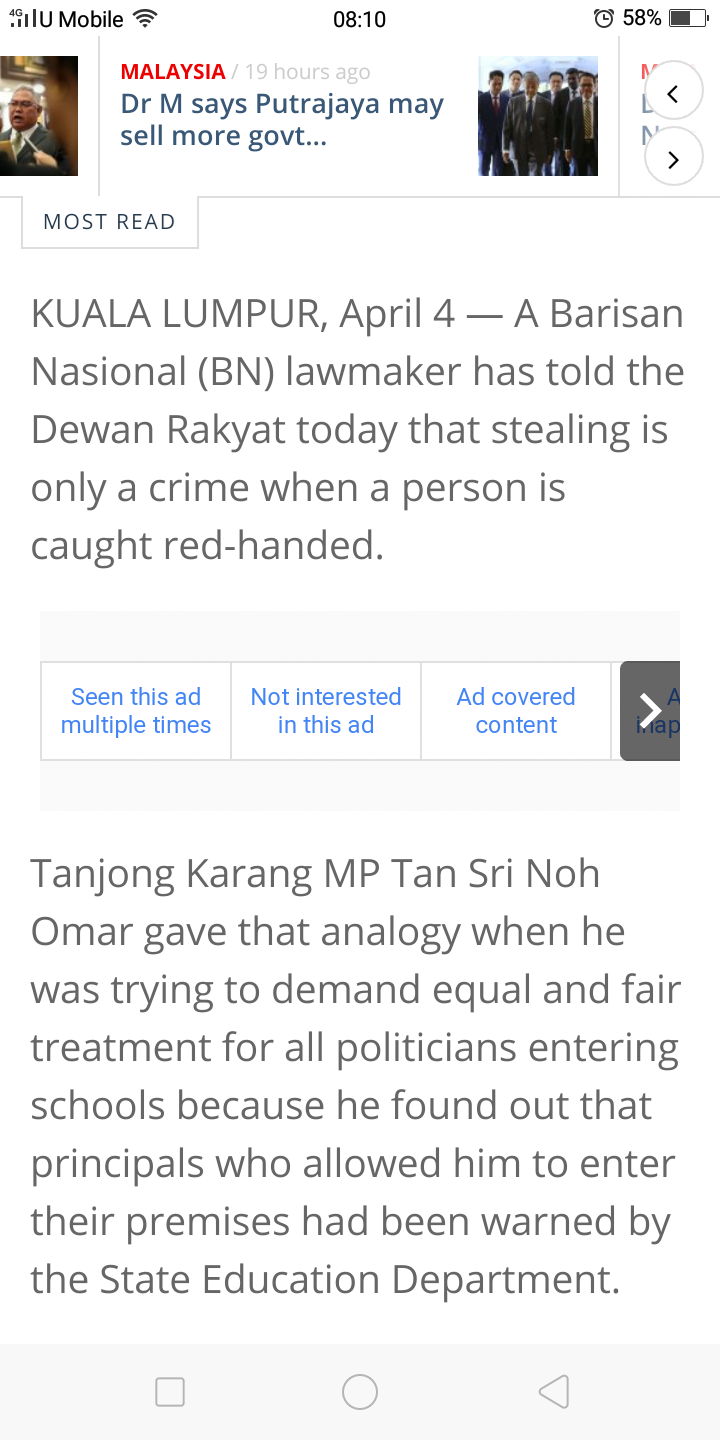The height and width of the screenshot is (1440, 720).
Task: Open the MALAYSIA category link
Action: 173,72
